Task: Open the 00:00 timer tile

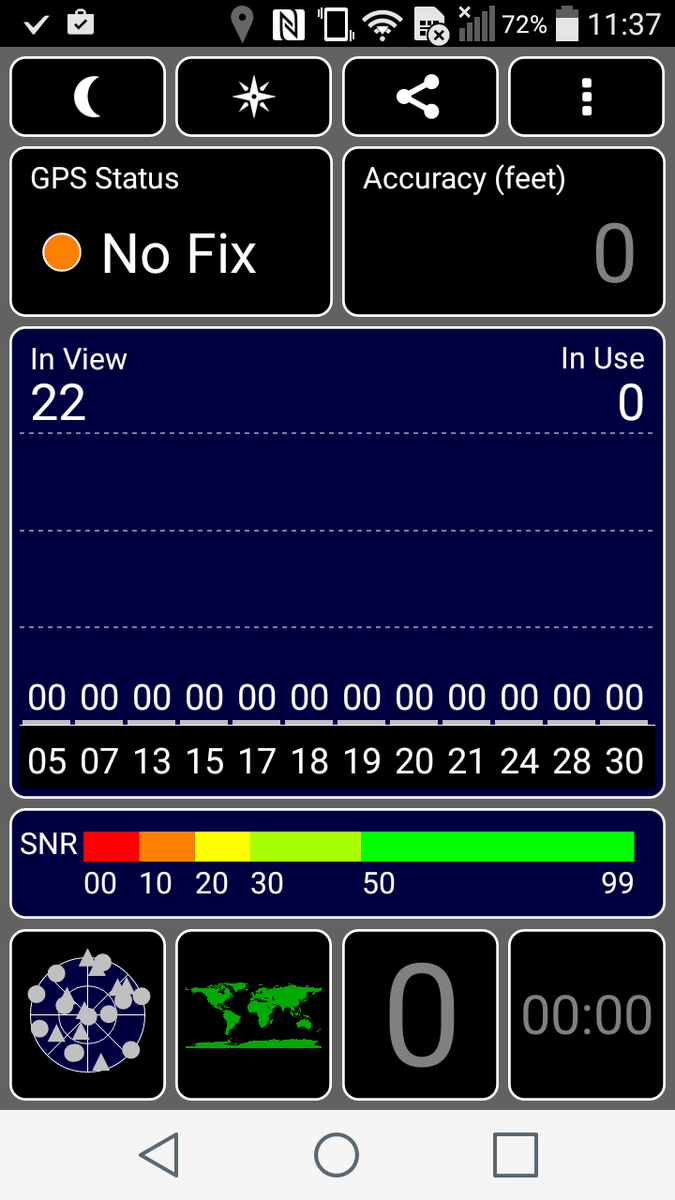Action: [x=586, y=1015]
